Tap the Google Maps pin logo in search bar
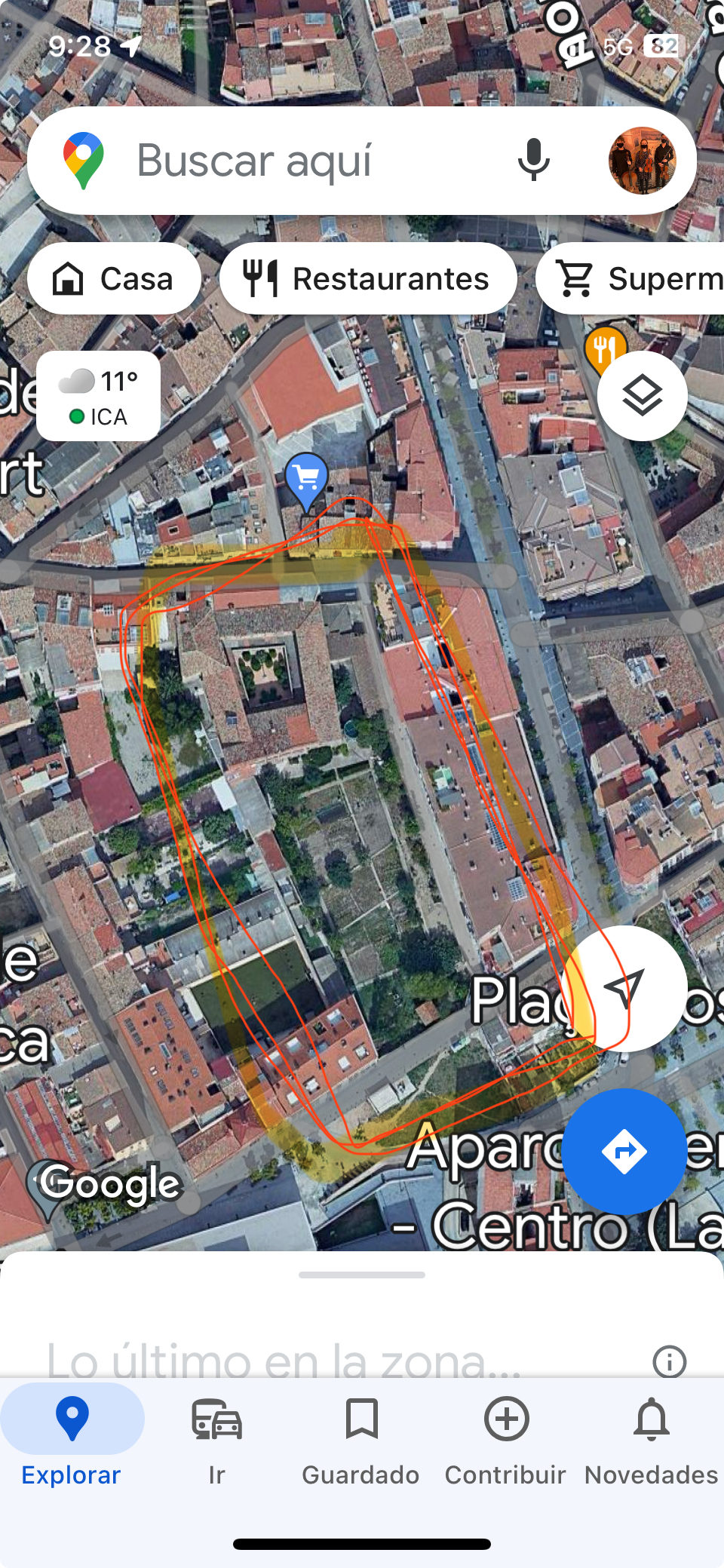 (x=84, y=160)
